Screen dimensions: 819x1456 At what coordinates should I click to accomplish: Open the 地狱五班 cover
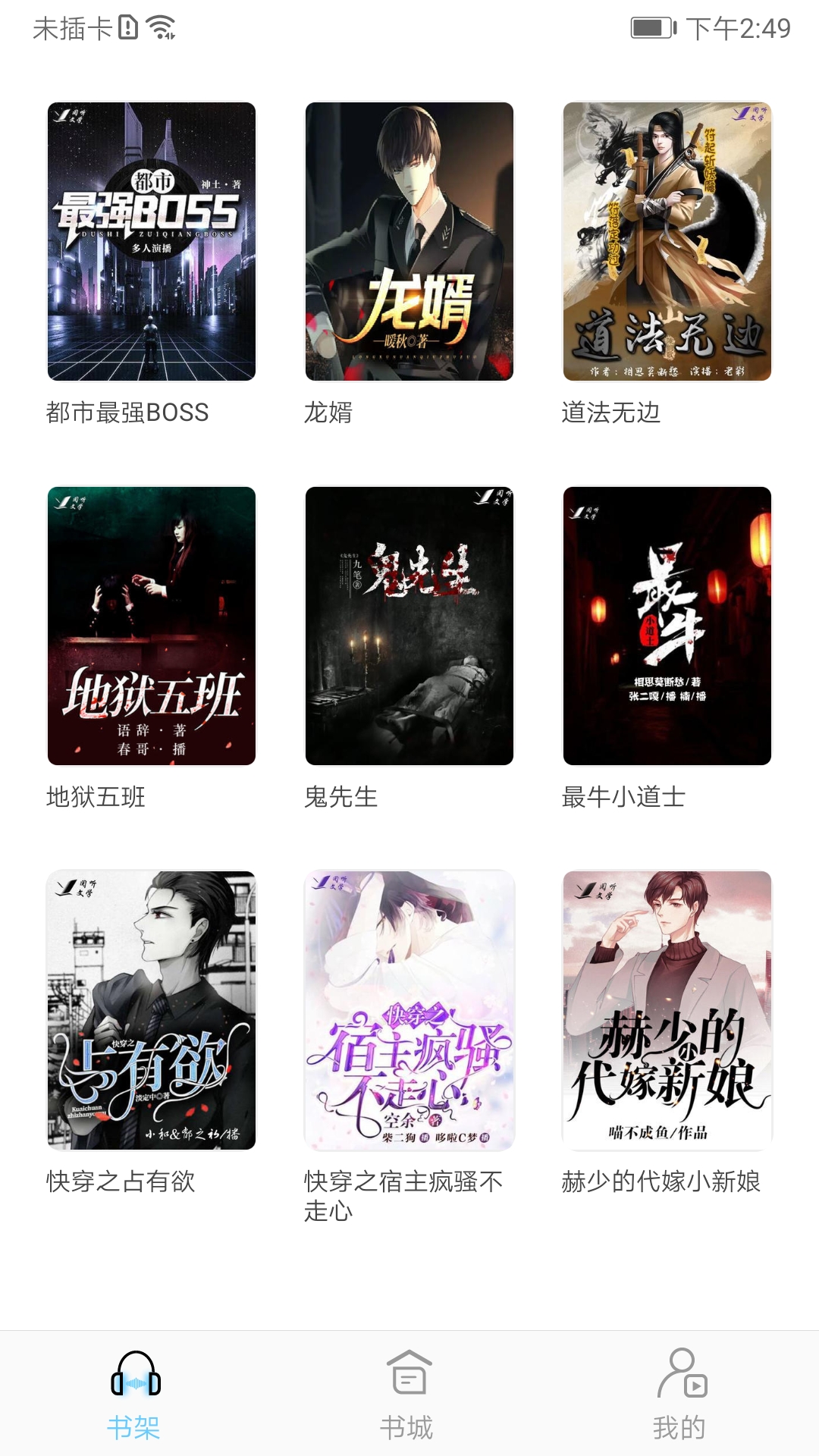click(x=150, y=626)
